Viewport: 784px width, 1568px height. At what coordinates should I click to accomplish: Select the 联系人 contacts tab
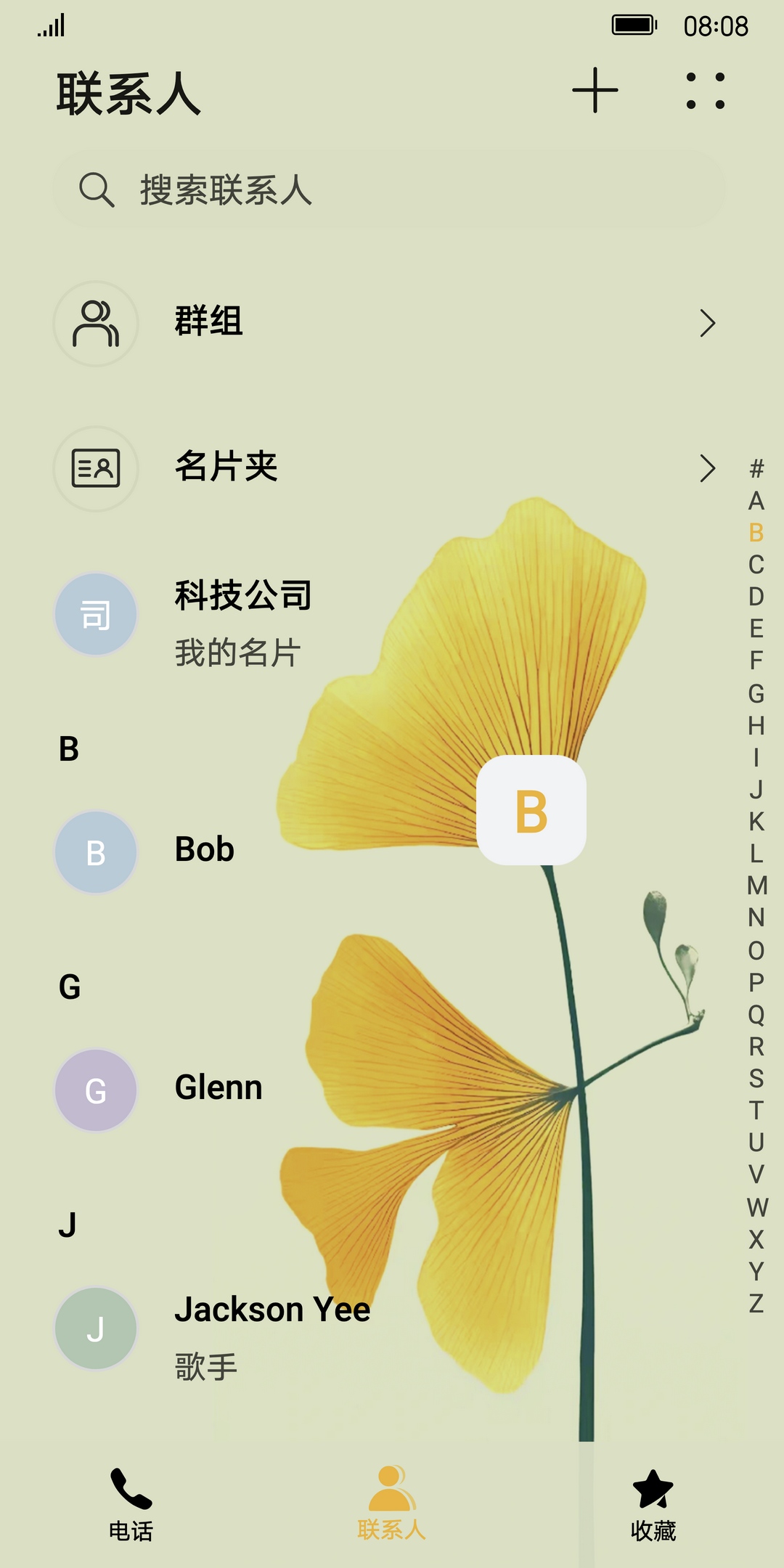[x=391, y=1504]
